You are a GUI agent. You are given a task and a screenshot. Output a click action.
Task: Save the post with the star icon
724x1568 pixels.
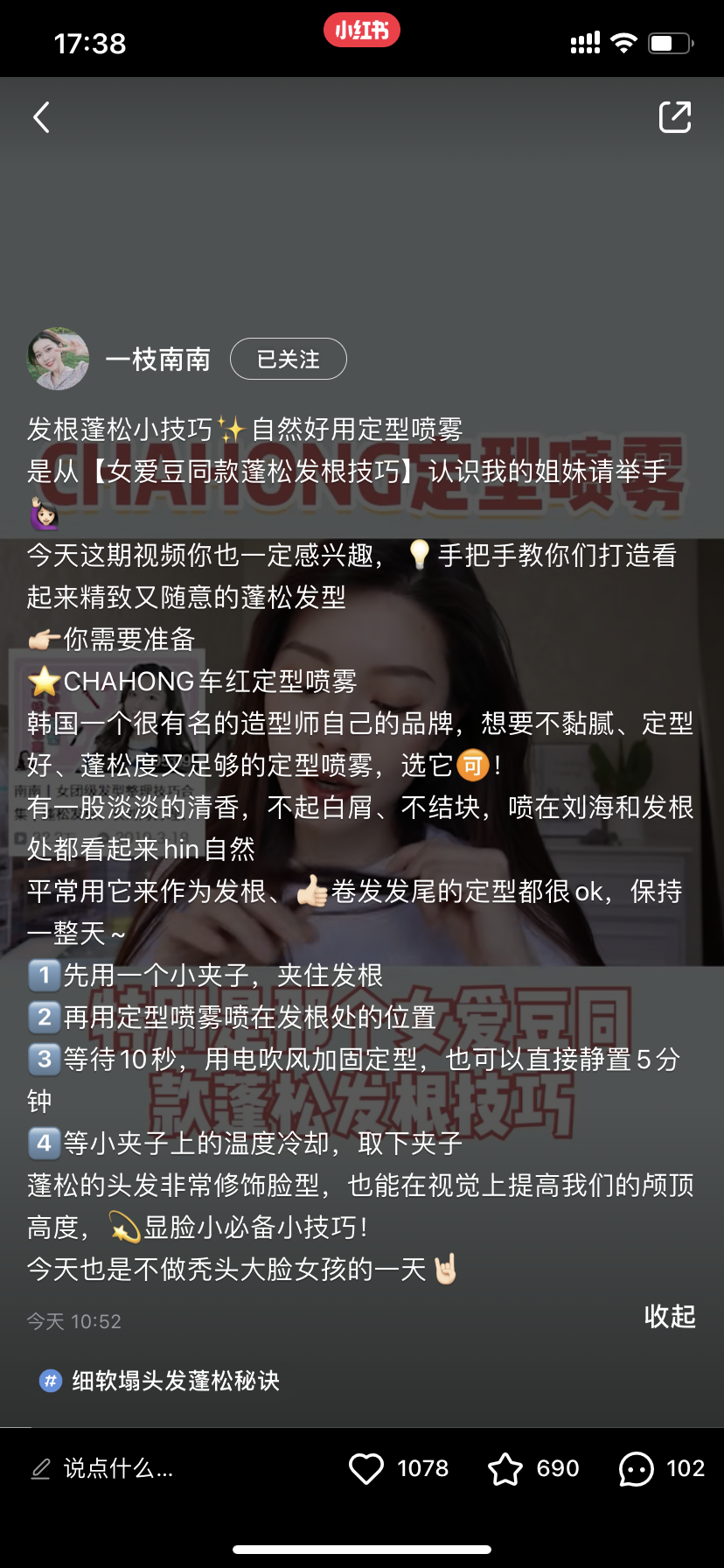[x=505, y=1468]
